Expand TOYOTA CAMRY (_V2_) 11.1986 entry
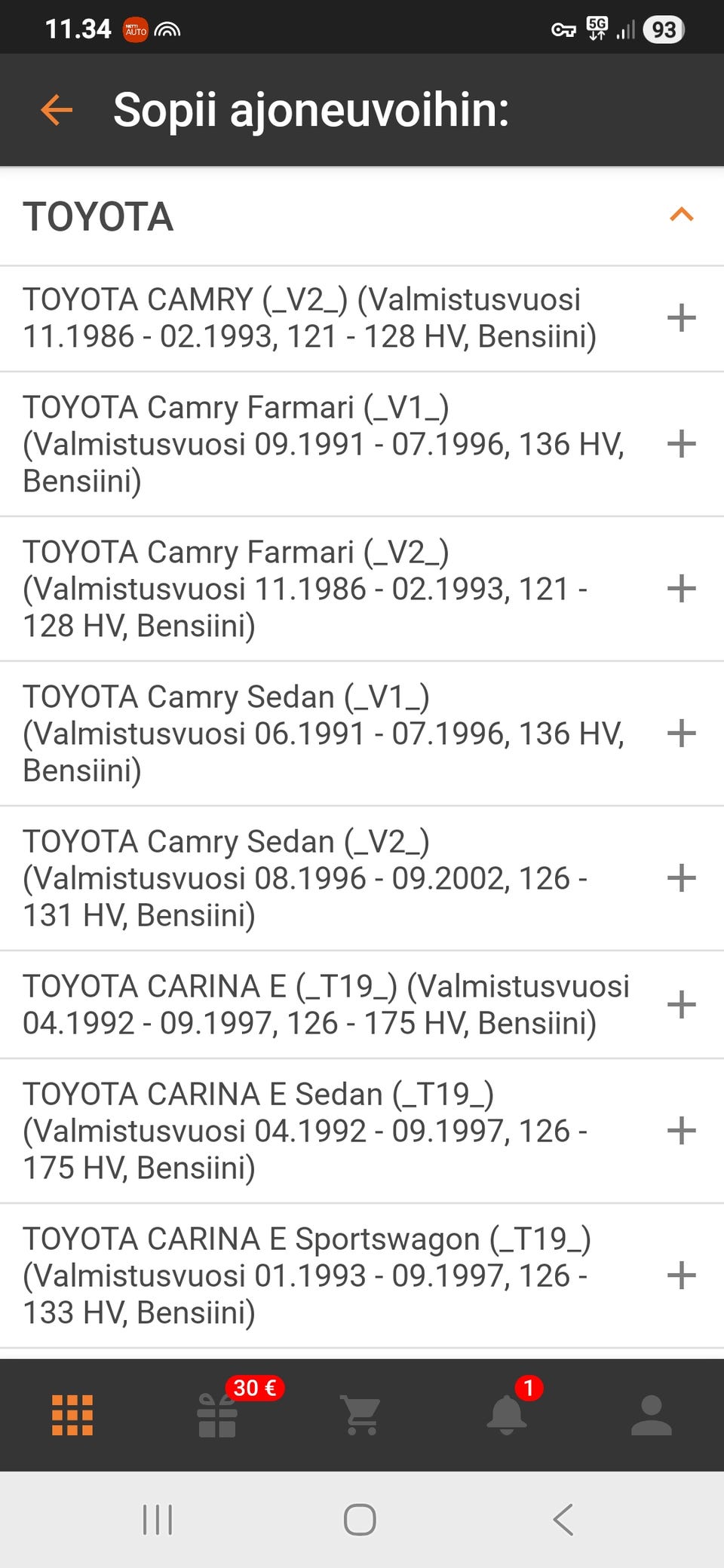This screenshot has width=724, height=1568. [681, 318]
